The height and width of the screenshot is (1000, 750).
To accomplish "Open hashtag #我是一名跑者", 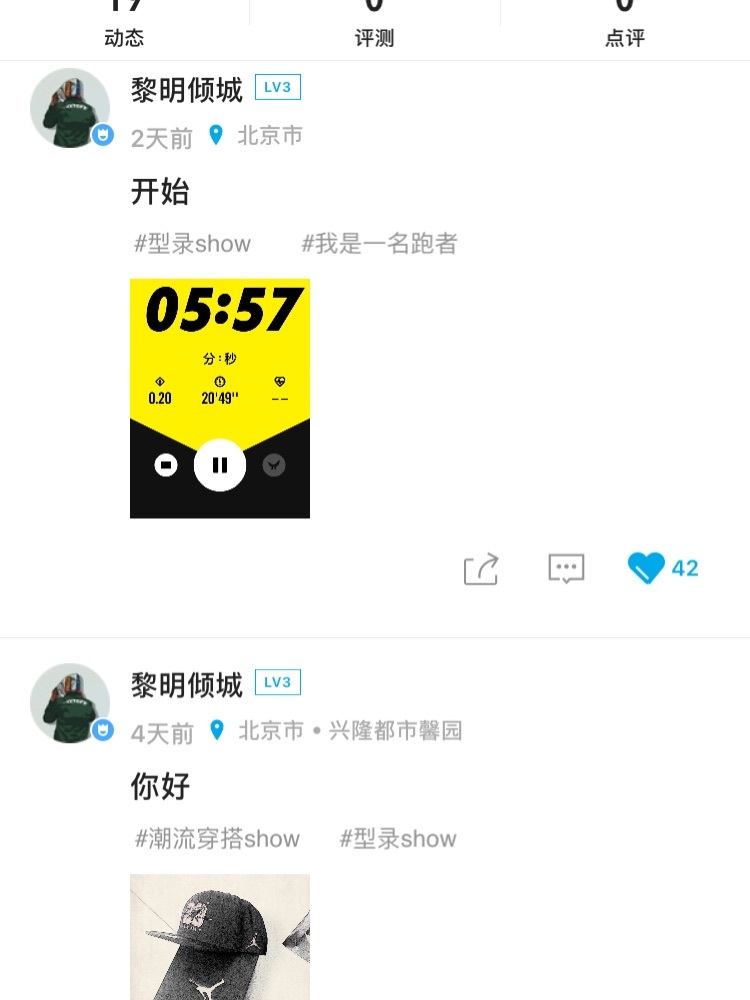I will coord(379,244).
